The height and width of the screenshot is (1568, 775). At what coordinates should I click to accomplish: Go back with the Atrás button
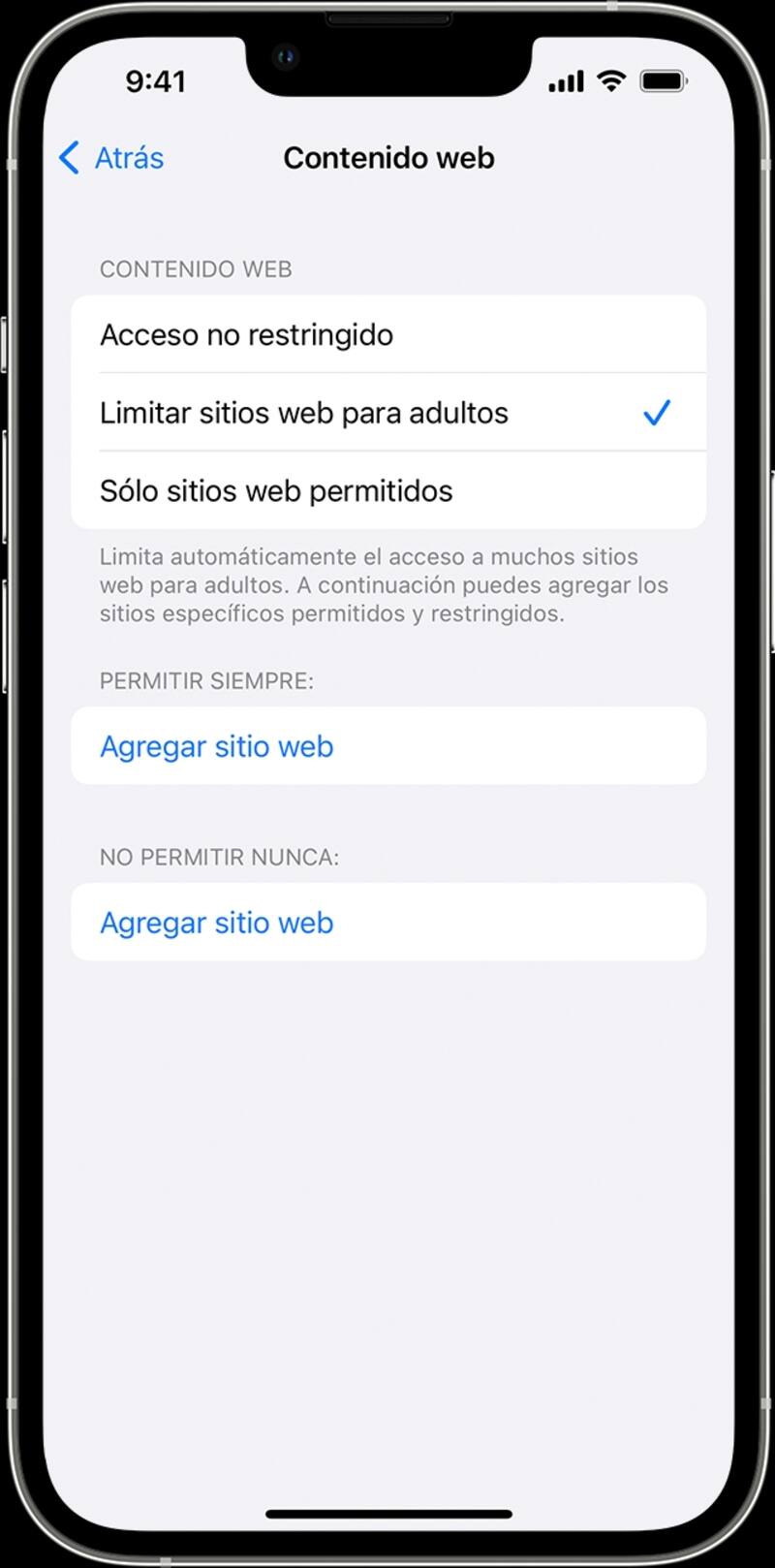point(112,158)
